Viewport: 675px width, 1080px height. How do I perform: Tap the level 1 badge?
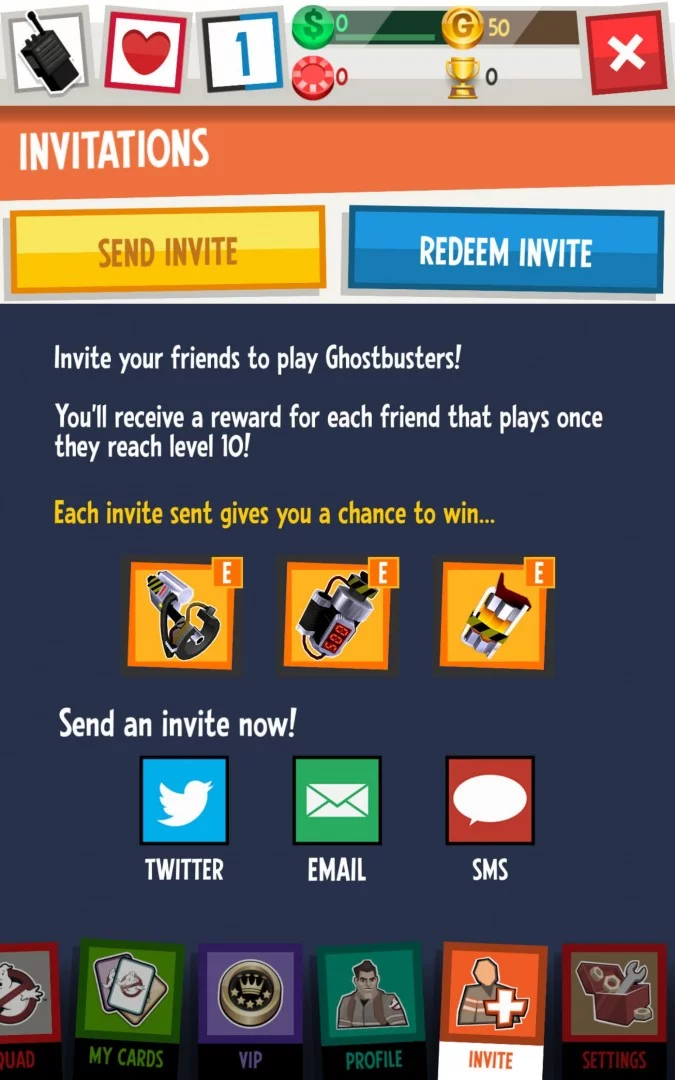(x=243, y=52)
